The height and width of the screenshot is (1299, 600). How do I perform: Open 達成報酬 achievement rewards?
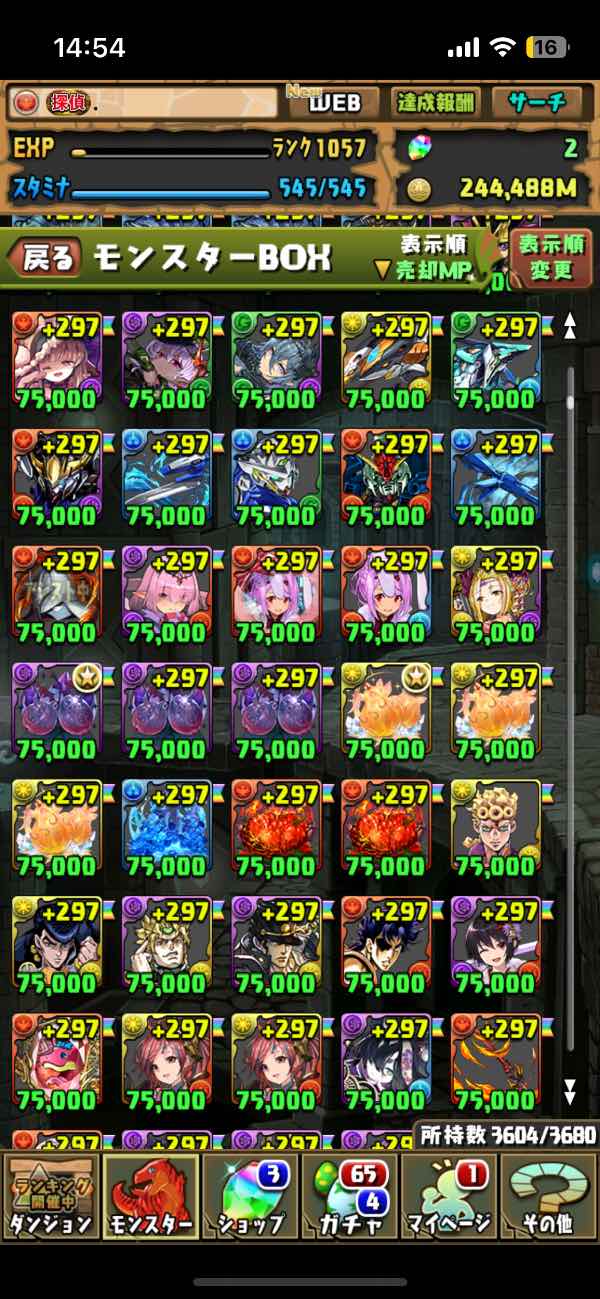437,102
